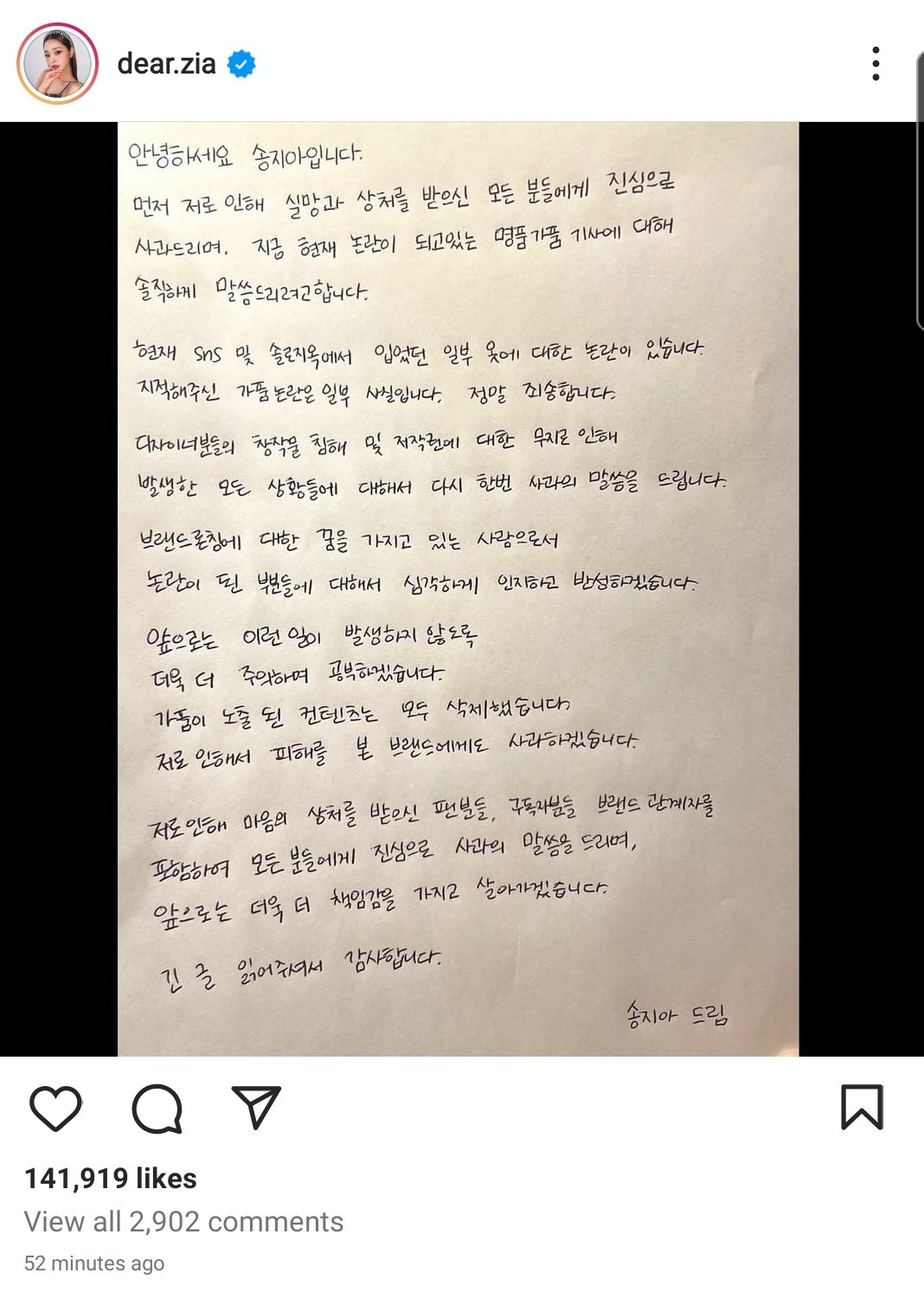Open the post's three-dot overflow menu
The width and height of the screenshot is (924, 1292).
[x=876, y=64]
